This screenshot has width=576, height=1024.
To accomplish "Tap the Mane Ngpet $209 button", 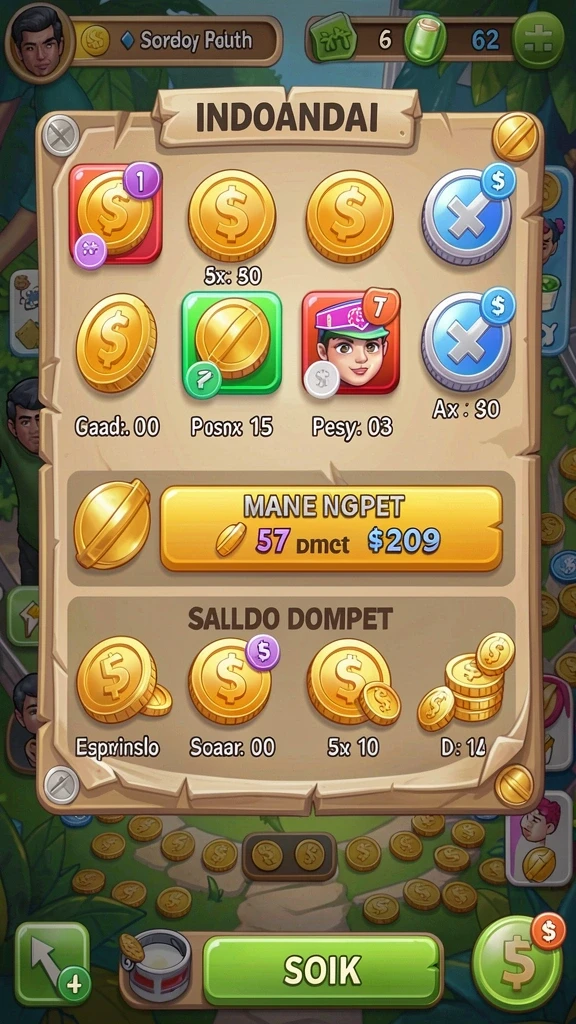I will coord(331,528).
